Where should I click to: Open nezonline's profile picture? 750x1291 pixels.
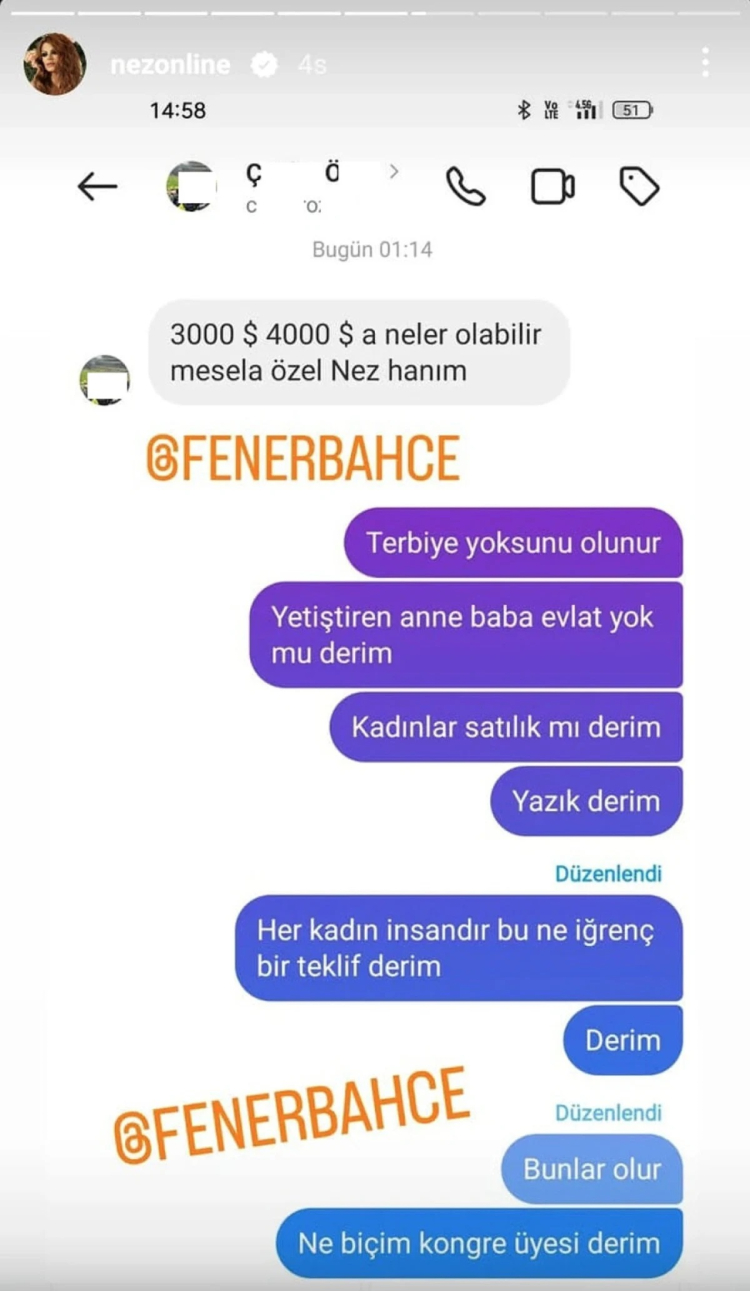tap(55, 64)
